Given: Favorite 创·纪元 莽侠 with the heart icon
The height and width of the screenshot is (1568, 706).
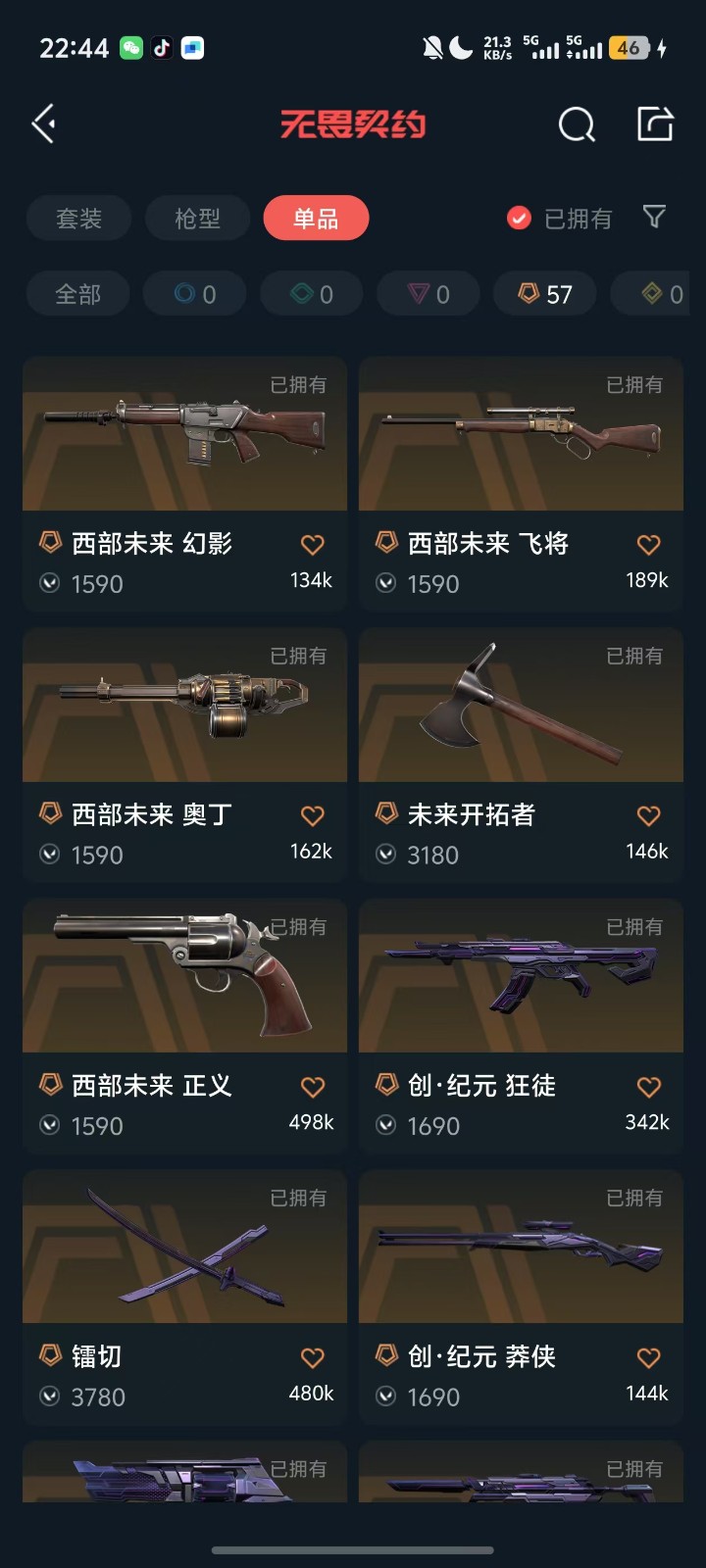Looking at the screenshot, I should (648, 1357).
